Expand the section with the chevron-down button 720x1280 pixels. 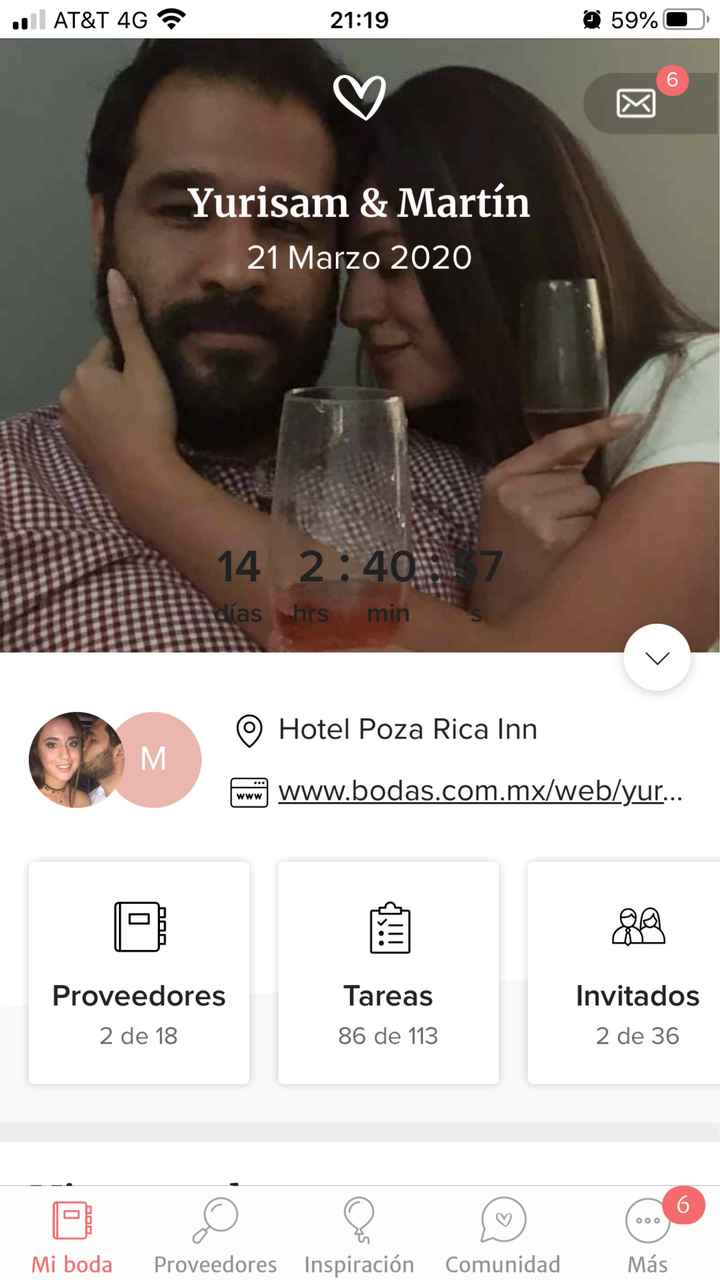[657, 657]
